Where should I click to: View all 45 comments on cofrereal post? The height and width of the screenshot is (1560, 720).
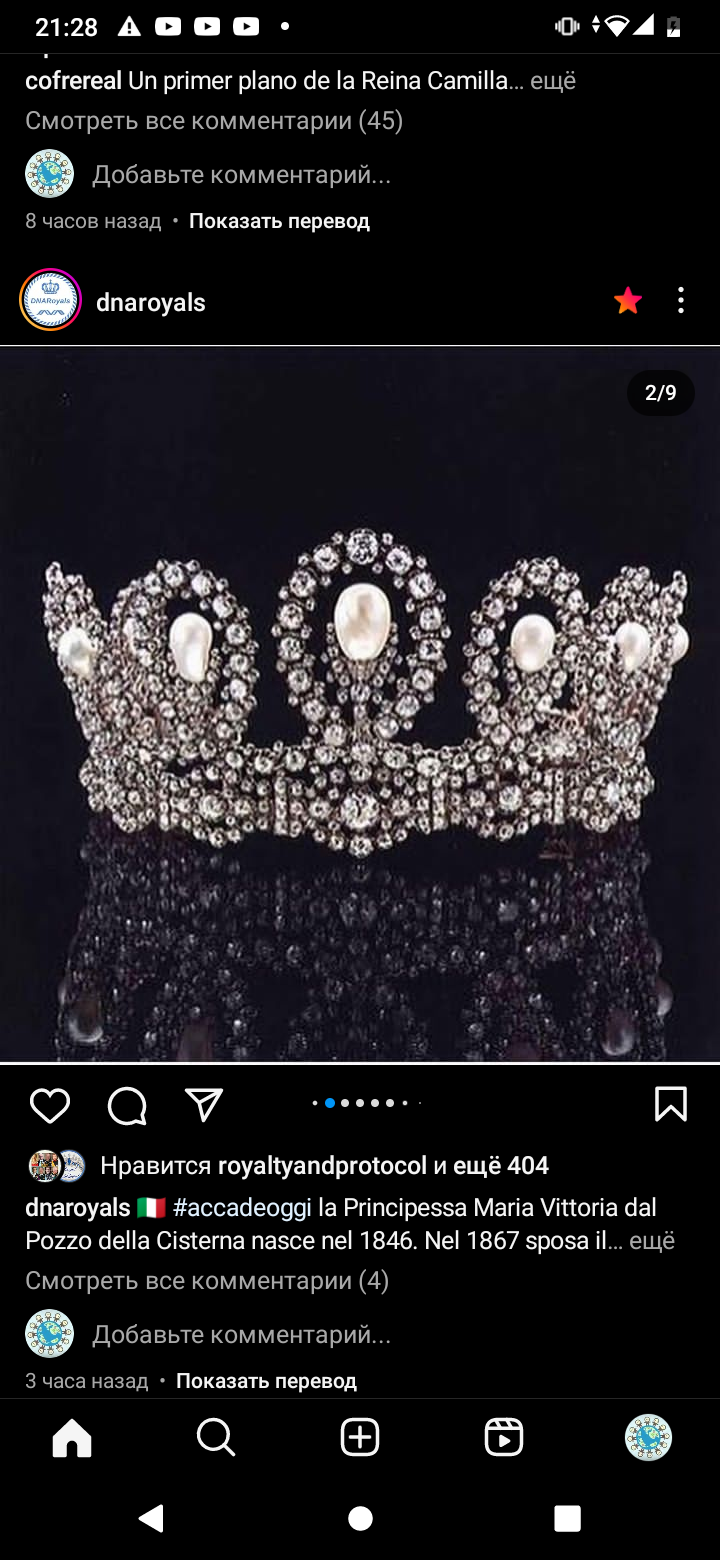214,121
